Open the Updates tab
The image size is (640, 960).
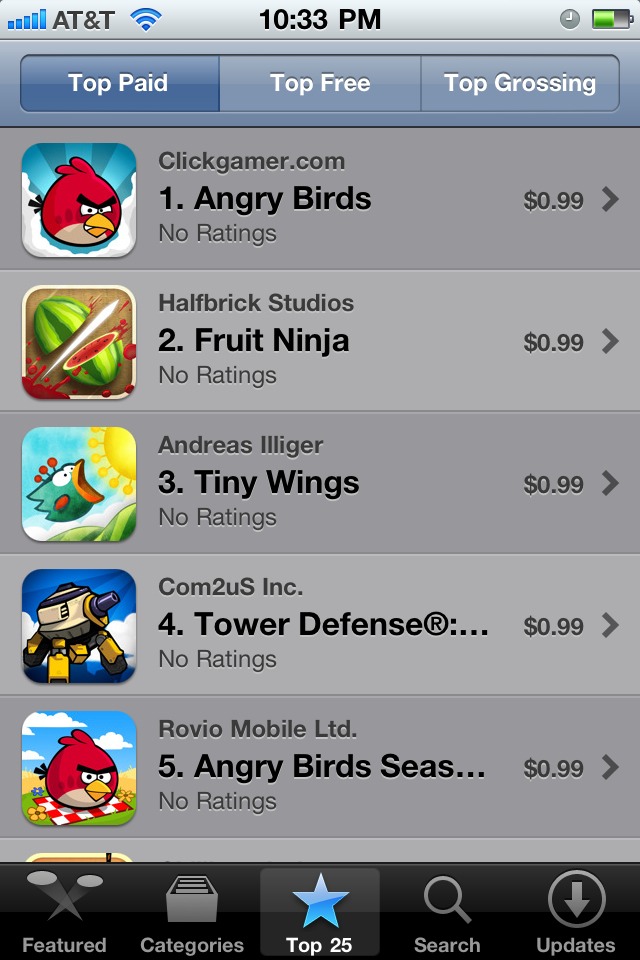coord(575,912)
